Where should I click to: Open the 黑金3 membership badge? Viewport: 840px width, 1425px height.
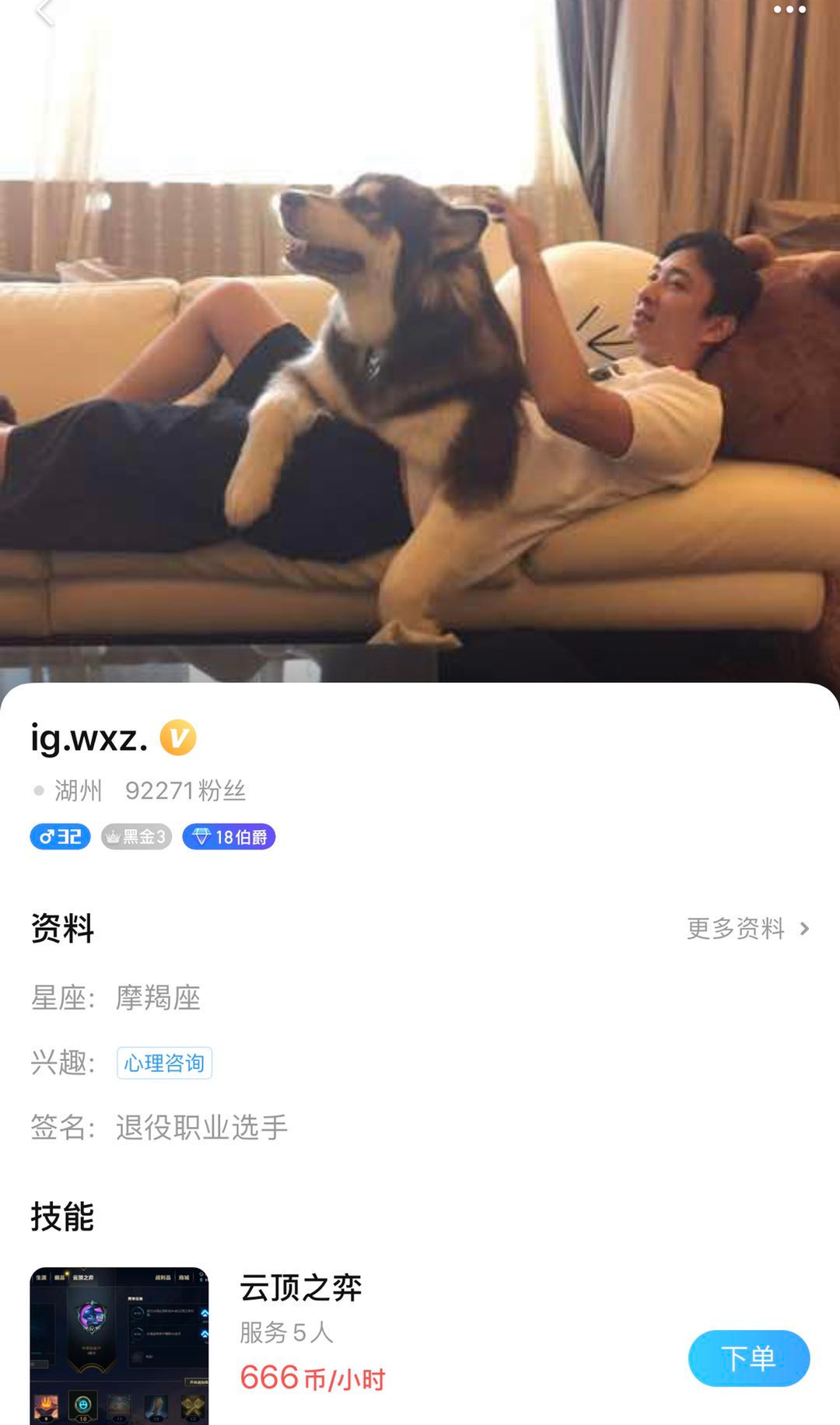coord(136,837)
